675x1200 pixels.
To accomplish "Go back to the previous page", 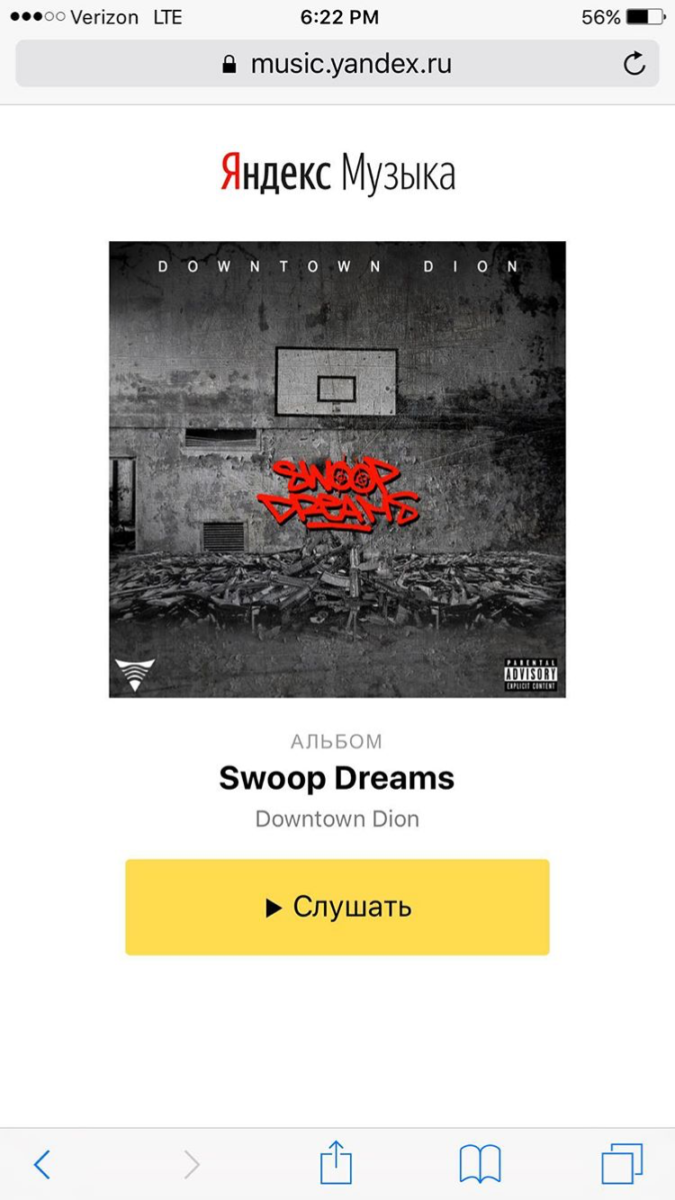I will click(42, 1164).
